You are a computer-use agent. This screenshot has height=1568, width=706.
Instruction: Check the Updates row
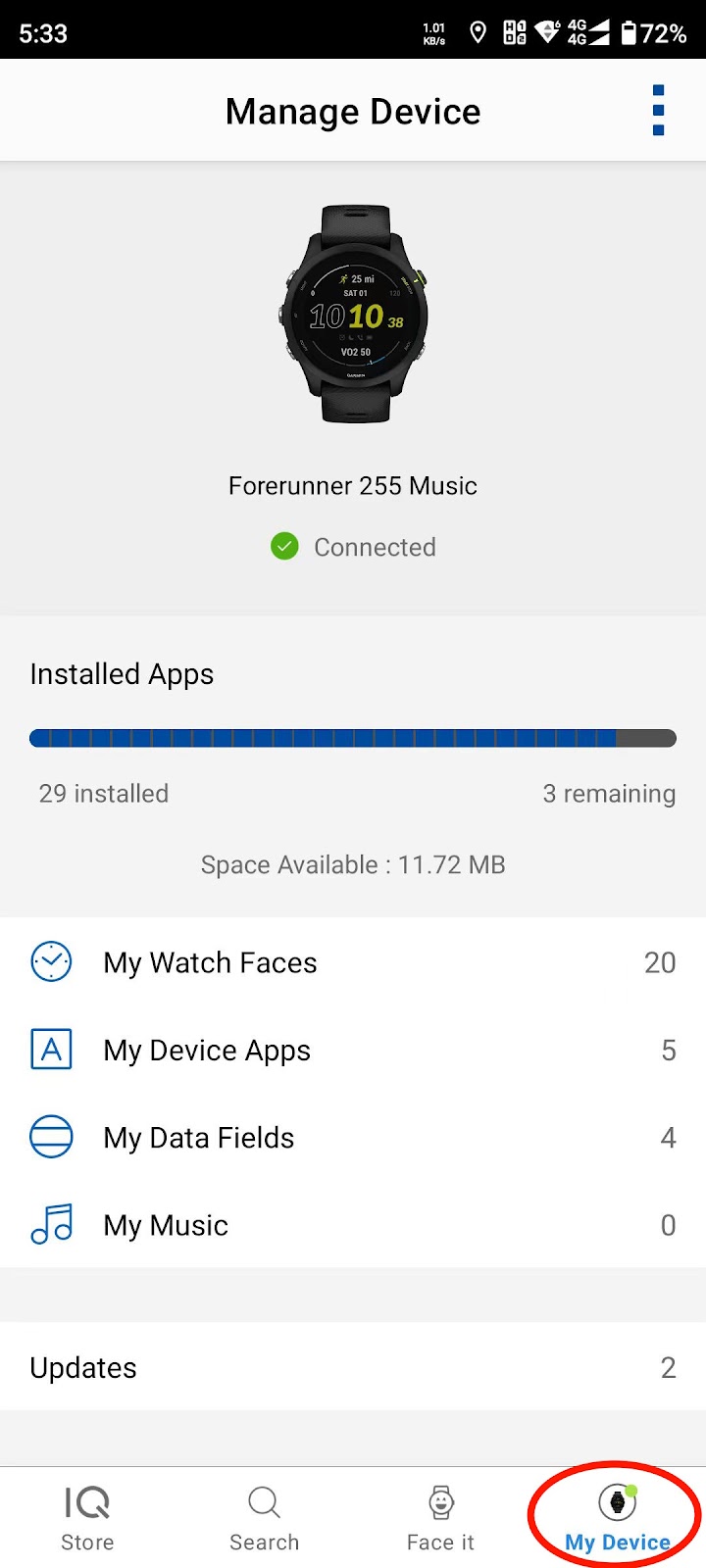pyautogui.click(x=353, y=1367)
